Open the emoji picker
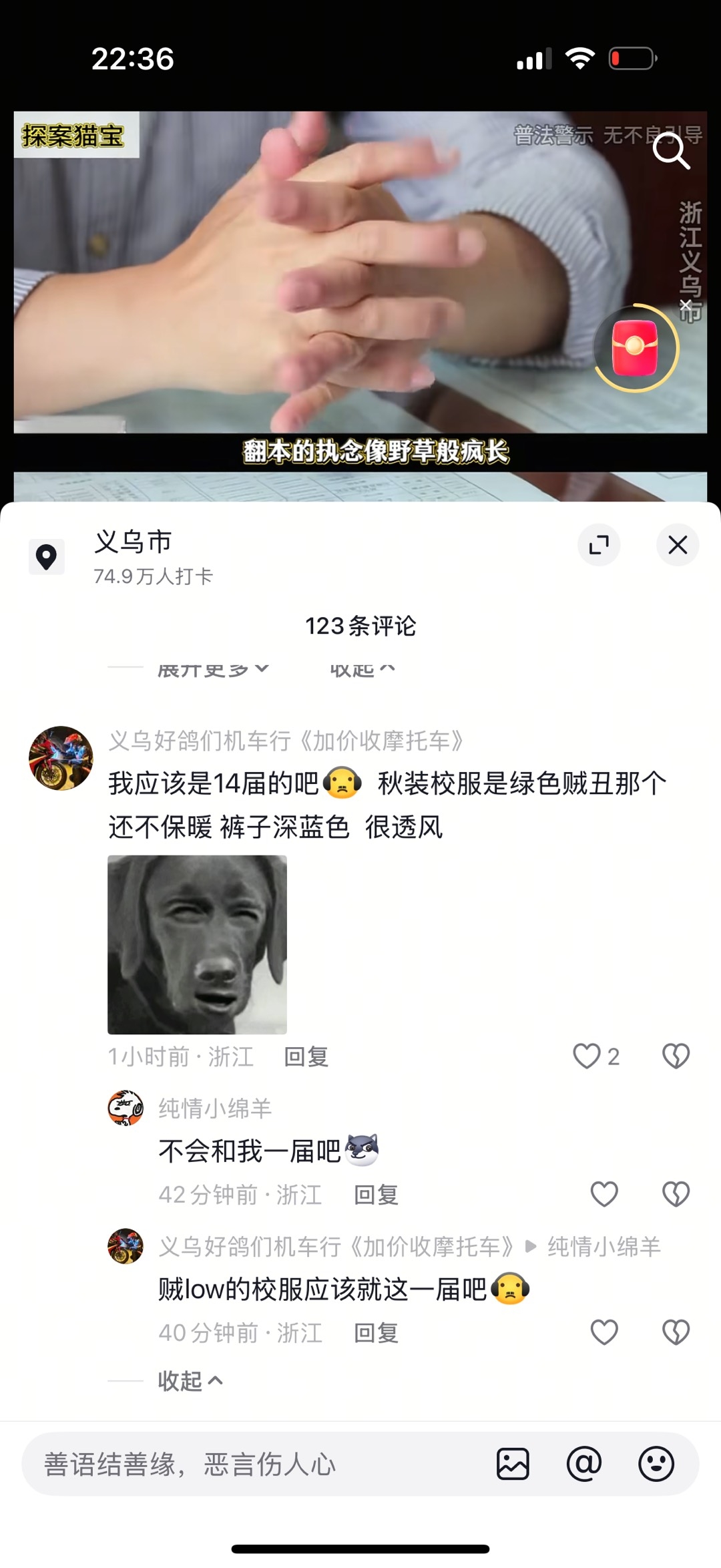Image resolution: width=721 pixels, height=1568 pixels. point(656,1464)
